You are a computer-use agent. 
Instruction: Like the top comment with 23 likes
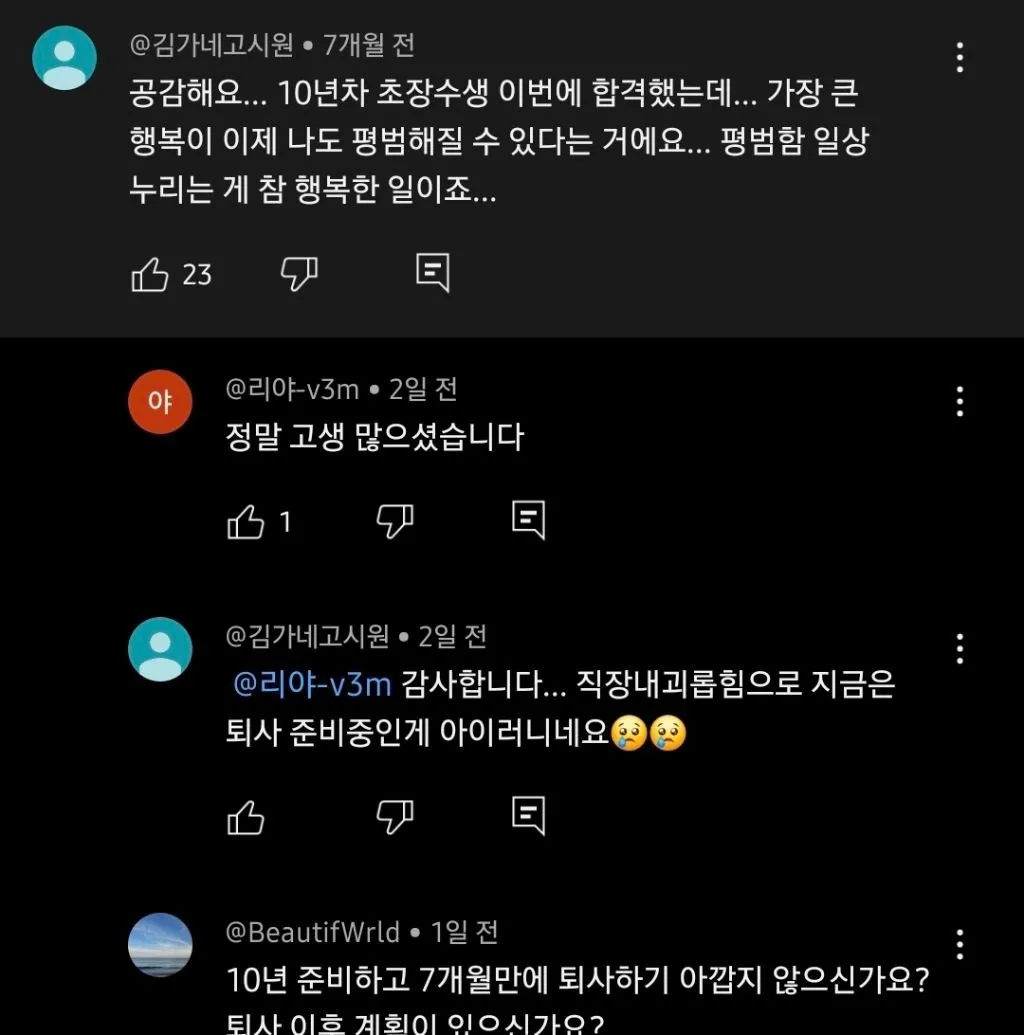[150, 274]
